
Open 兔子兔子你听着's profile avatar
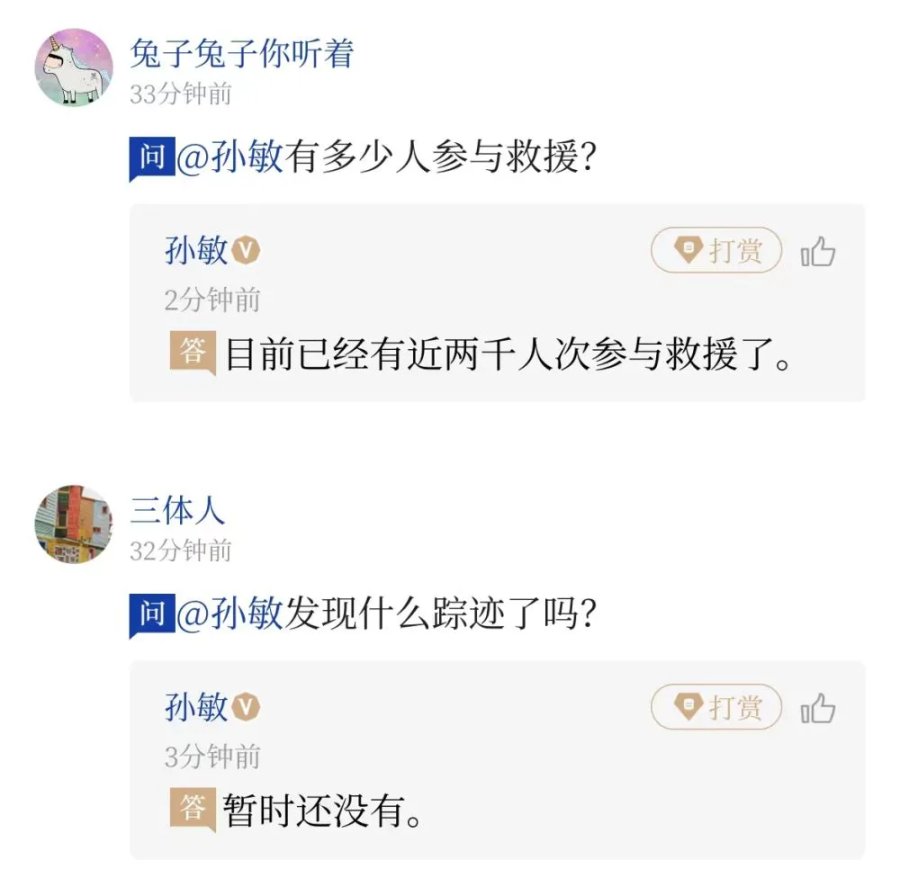(x=74, y=68)
